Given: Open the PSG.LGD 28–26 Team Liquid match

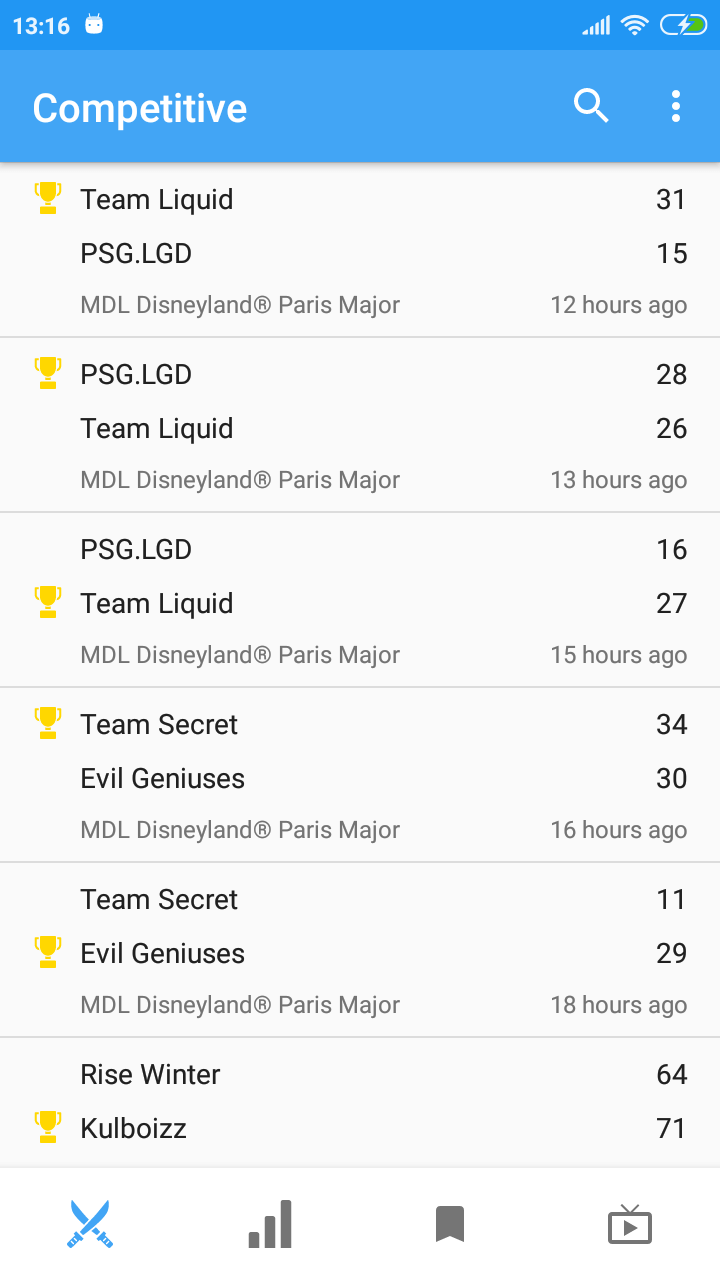Looking at the screenshot, I should (360, 426).
